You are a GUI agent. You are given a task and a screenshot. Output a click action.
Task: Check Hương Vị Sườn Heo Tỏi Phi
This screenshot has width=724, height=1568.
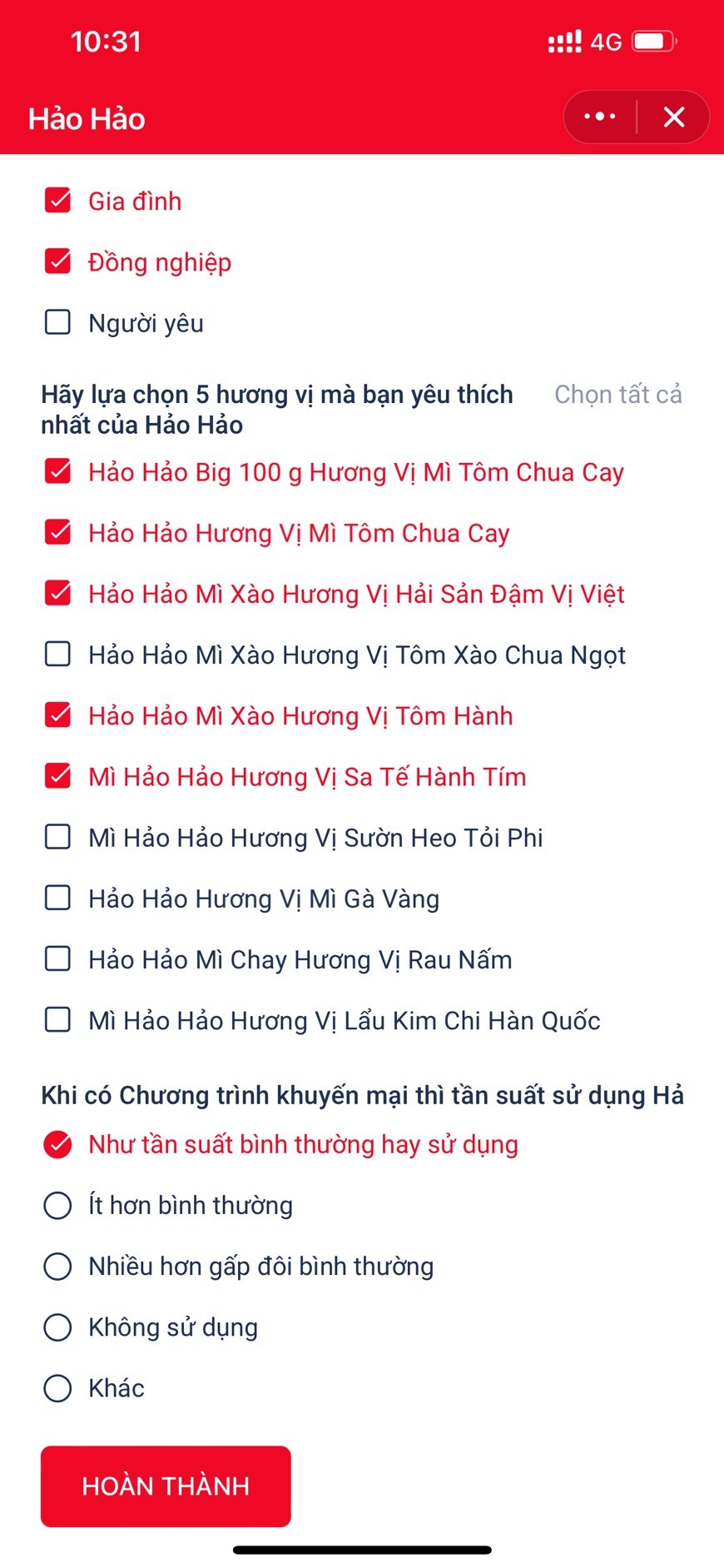point(57,837)
